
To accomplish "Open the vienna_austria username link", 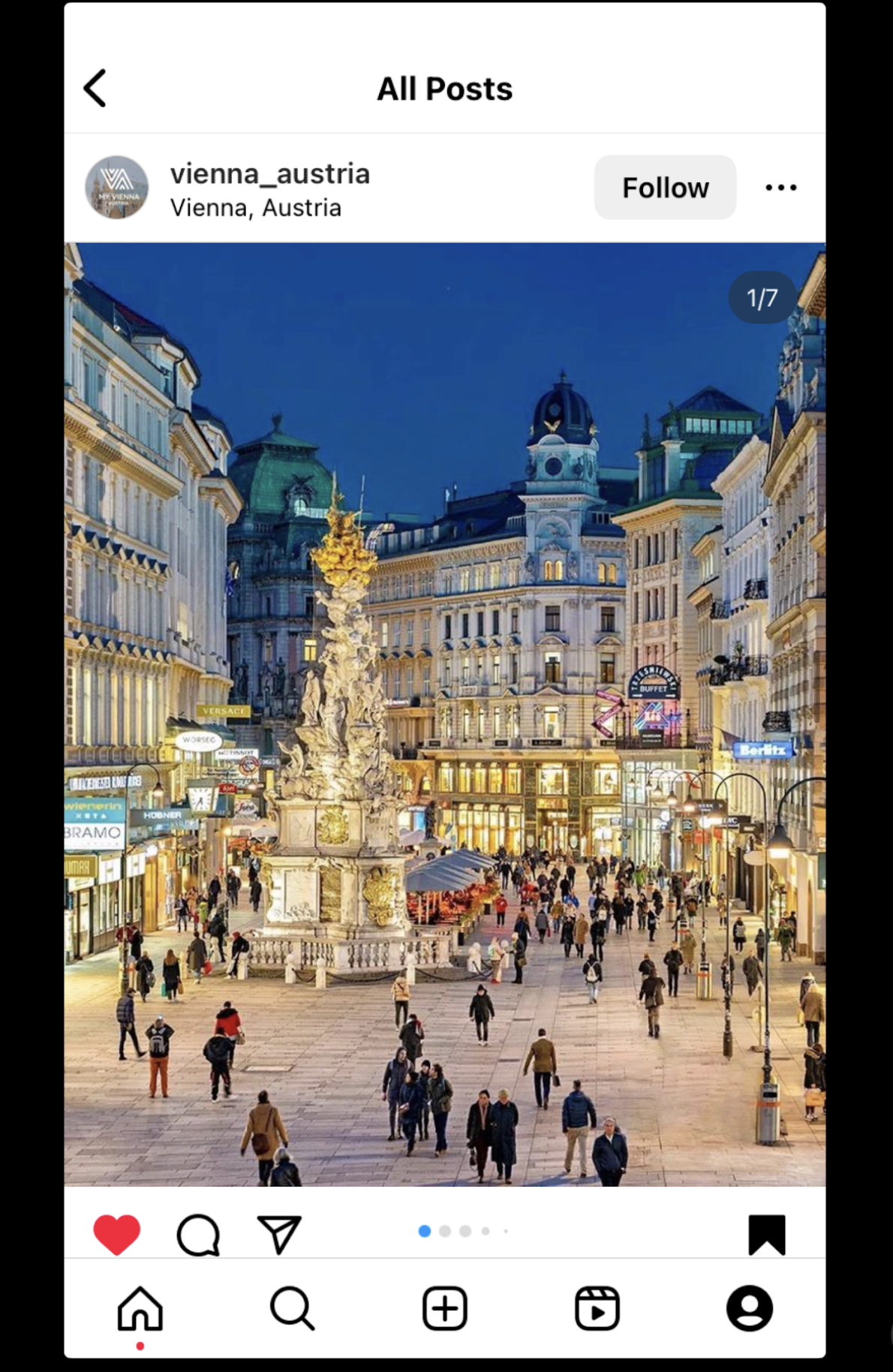I will [x=269, y=174].
